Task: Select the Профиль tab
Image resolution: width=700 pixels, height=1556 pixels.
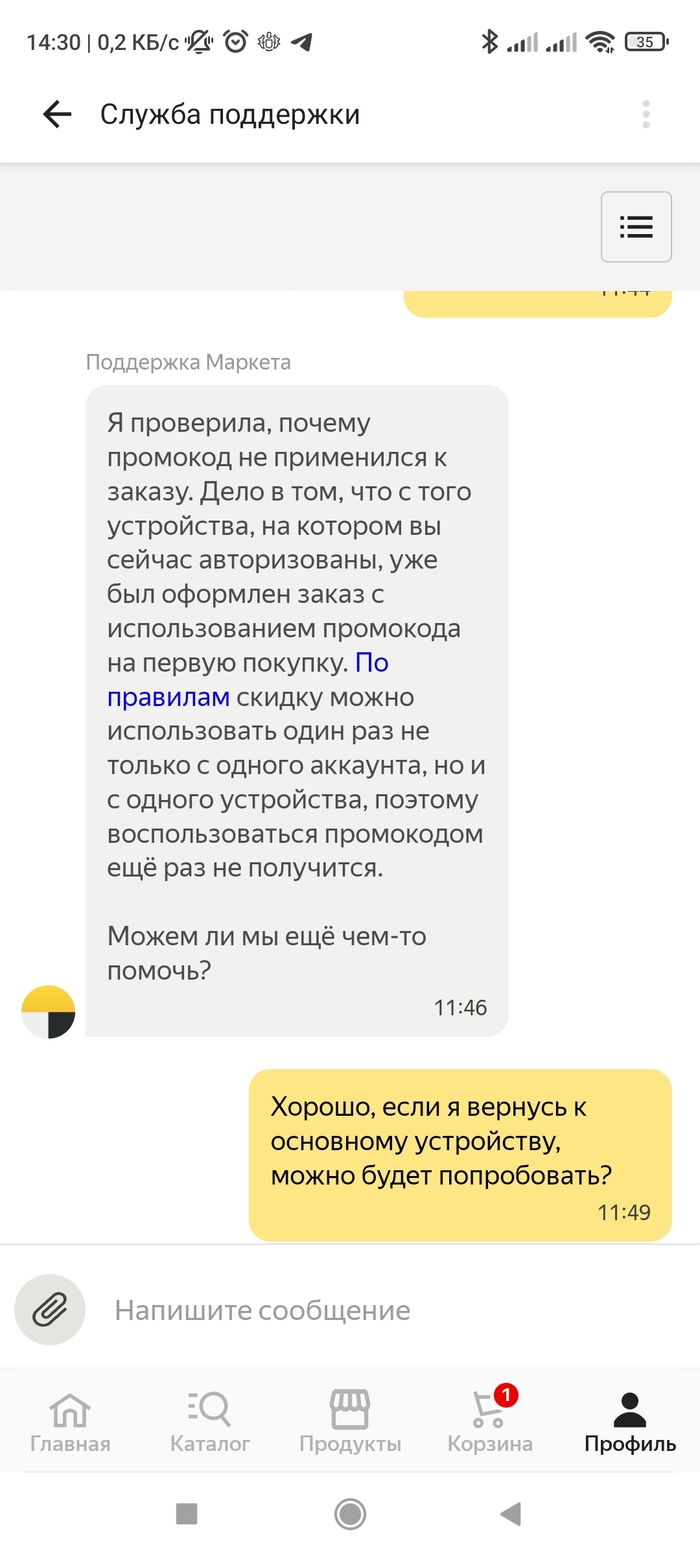Action: 630,1421
